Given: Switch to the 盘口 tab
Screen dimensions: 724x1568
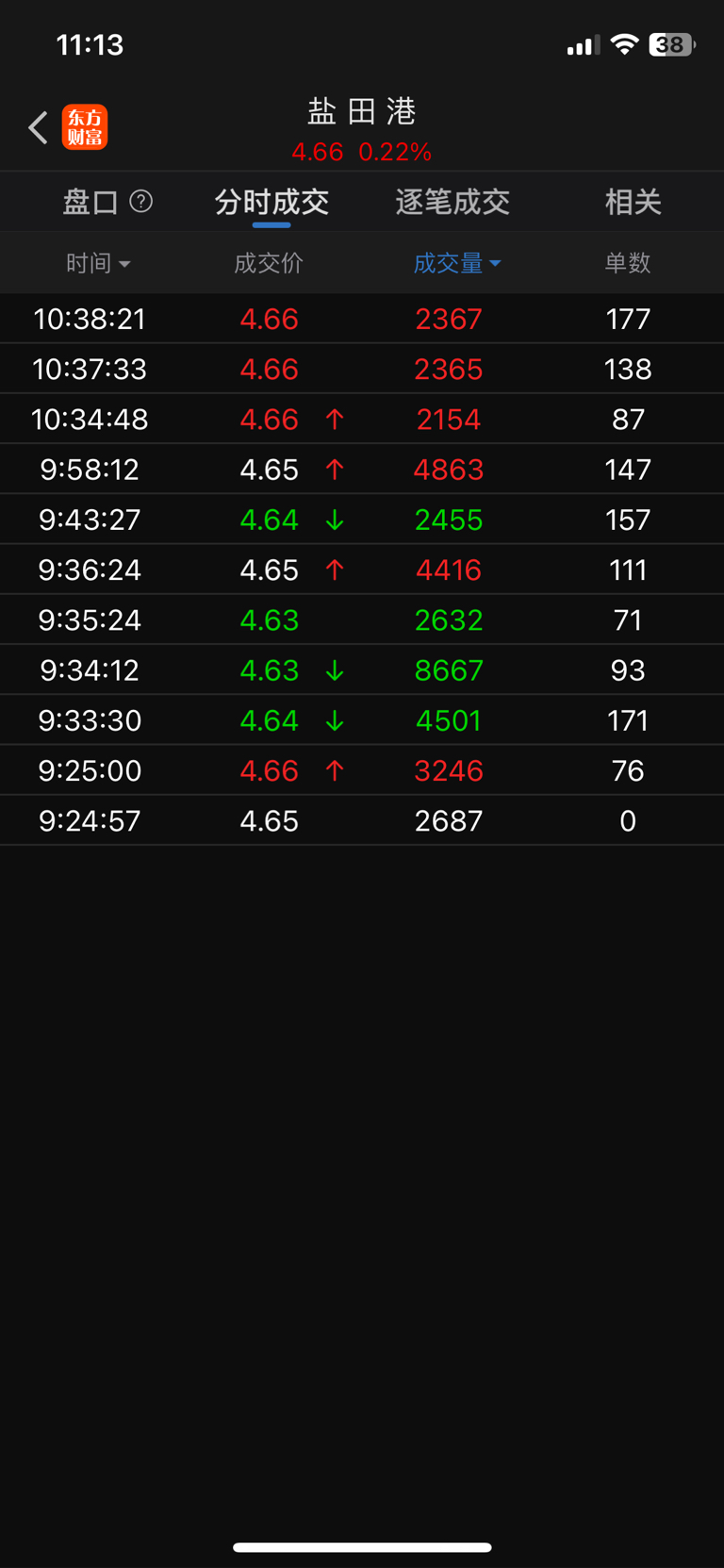Looking at the screenshot, I should click(x=90, y=202).
